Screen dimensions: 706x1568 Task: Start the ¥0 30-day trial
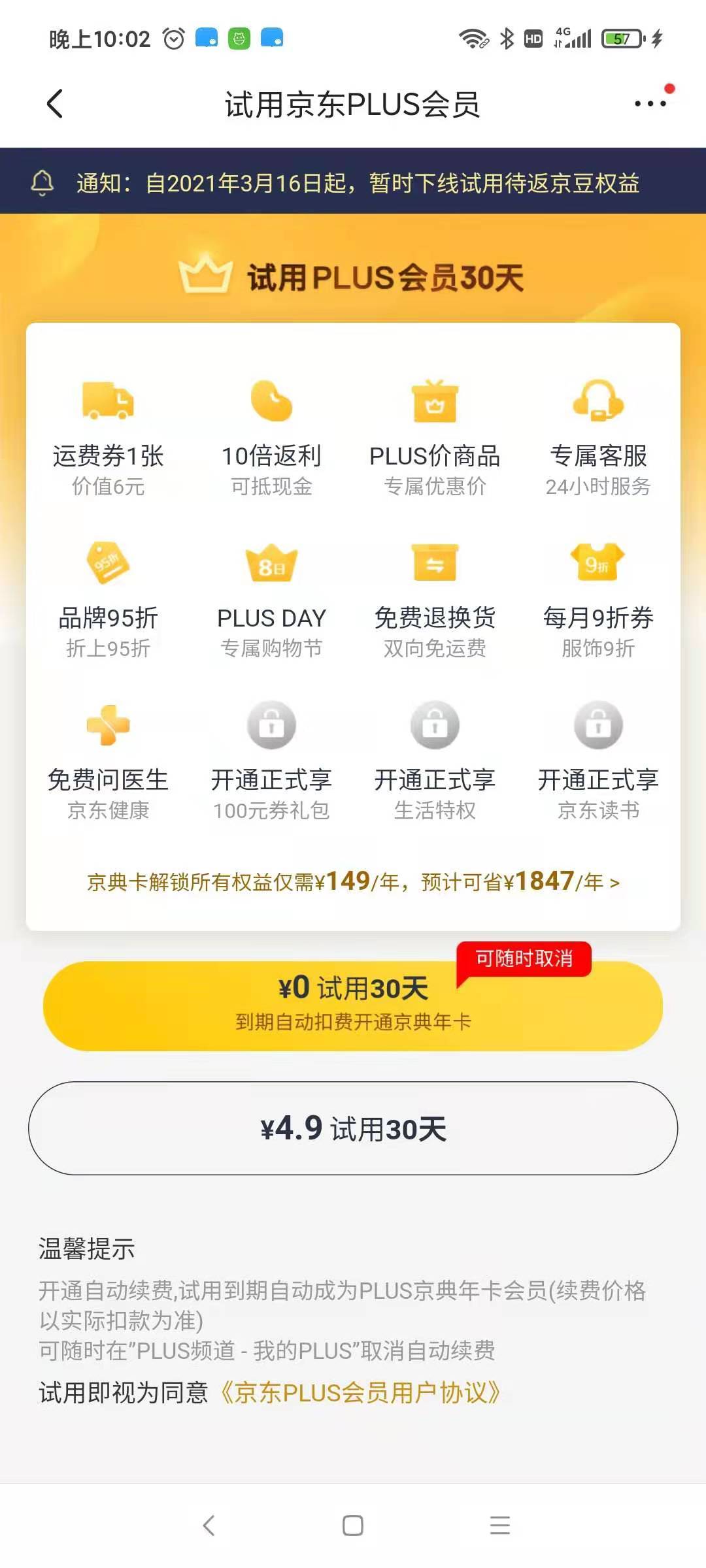[353, 1005]
